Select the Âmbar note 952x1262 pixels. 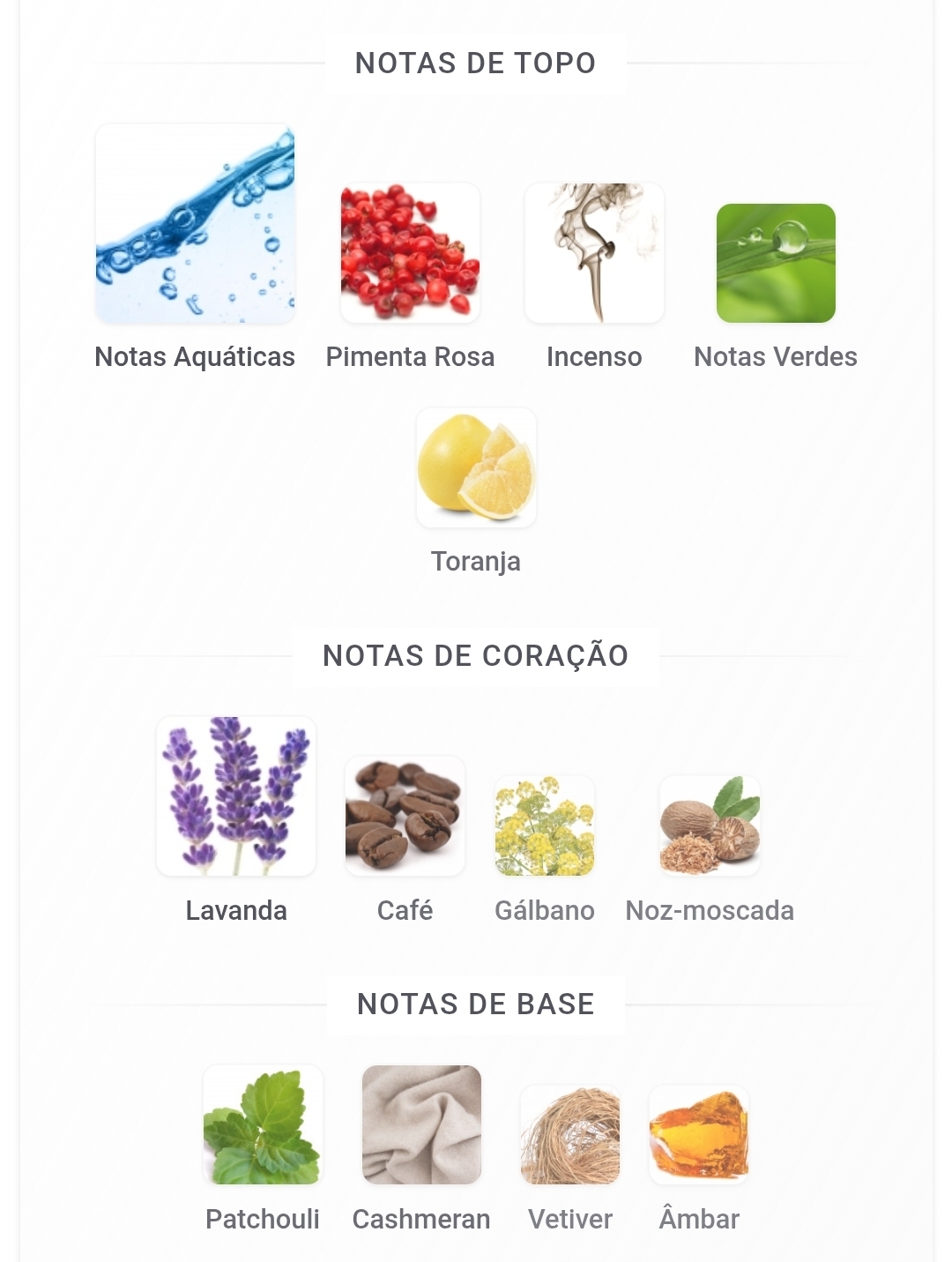tap(699, 1135)
